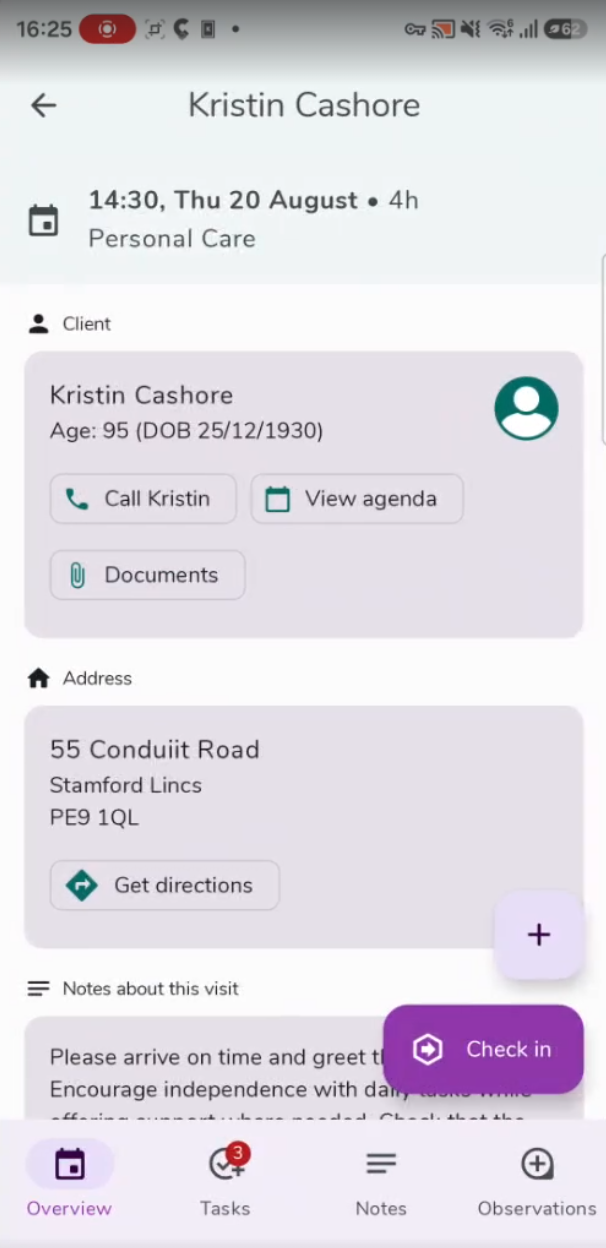Get directions to the address
The width and height of the screenshot is (606, 1248).
coord(165,885)
